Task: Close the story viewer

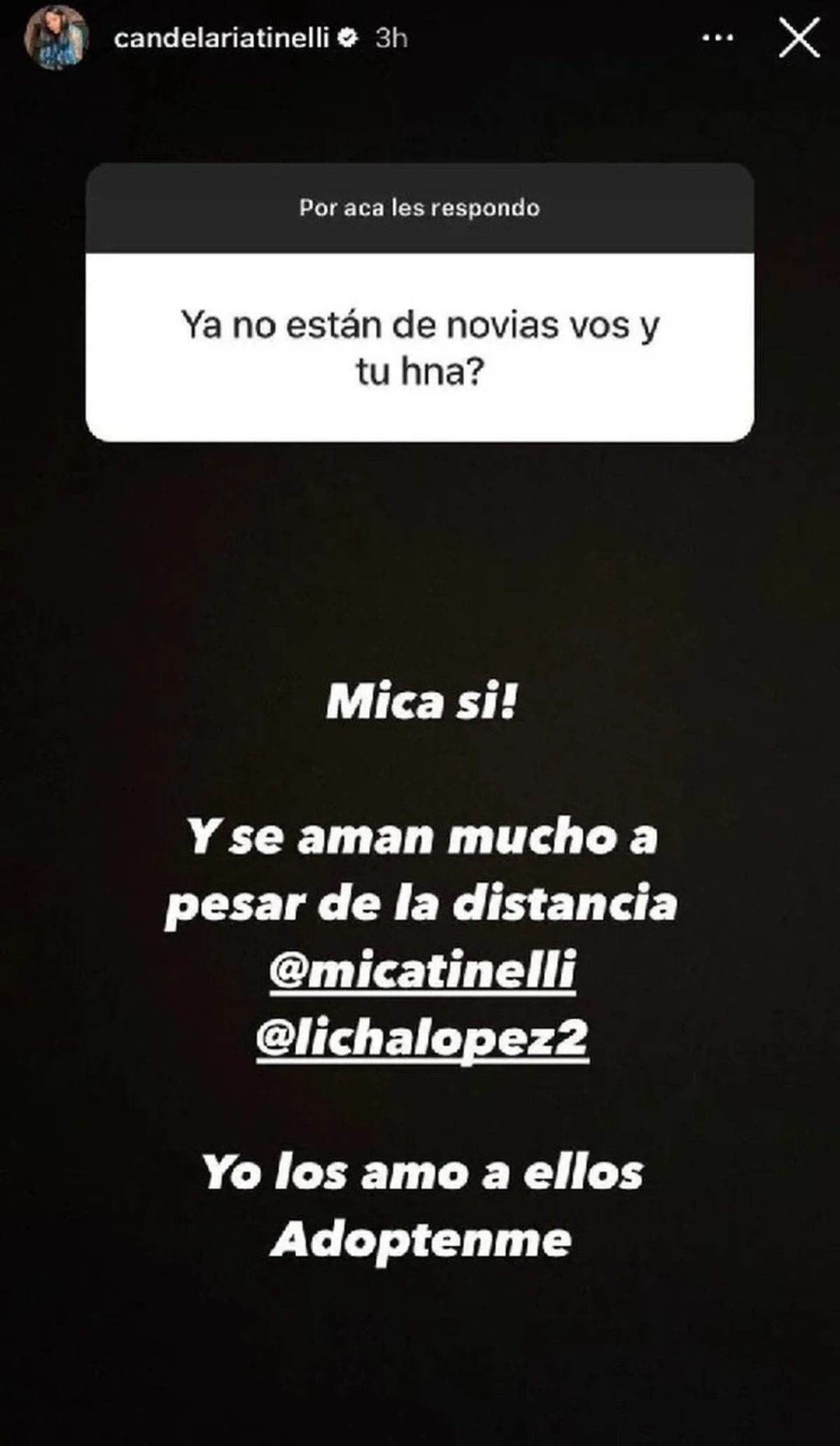Action: 799,39
